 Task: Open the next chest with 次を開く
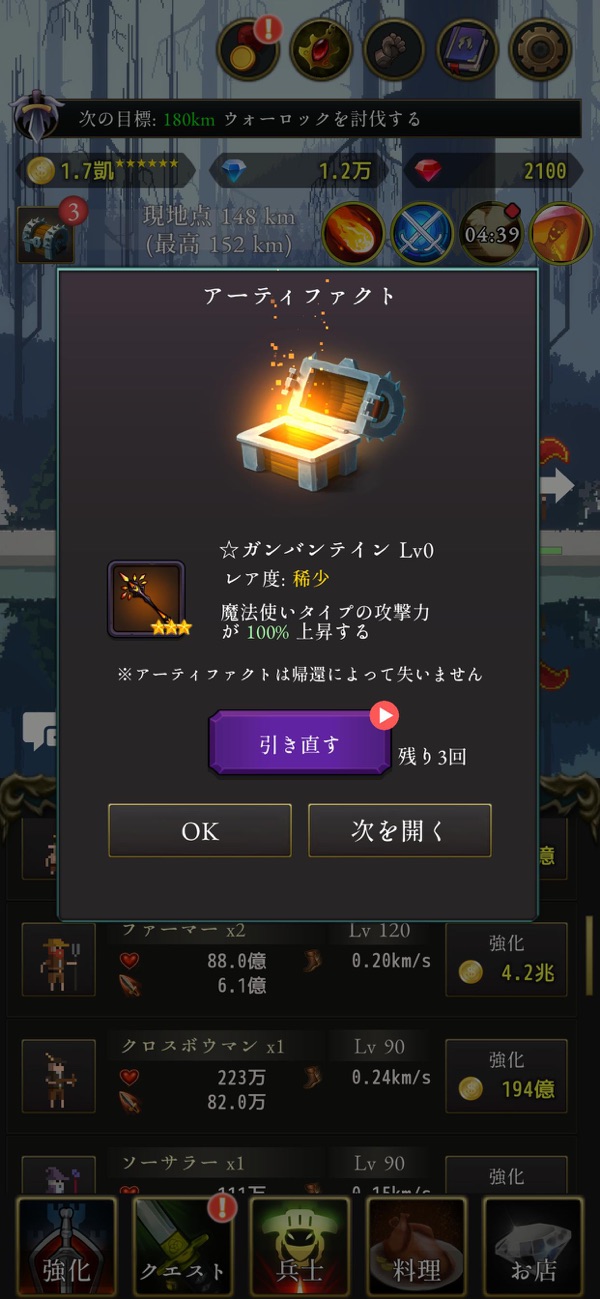tap(399, 831)
